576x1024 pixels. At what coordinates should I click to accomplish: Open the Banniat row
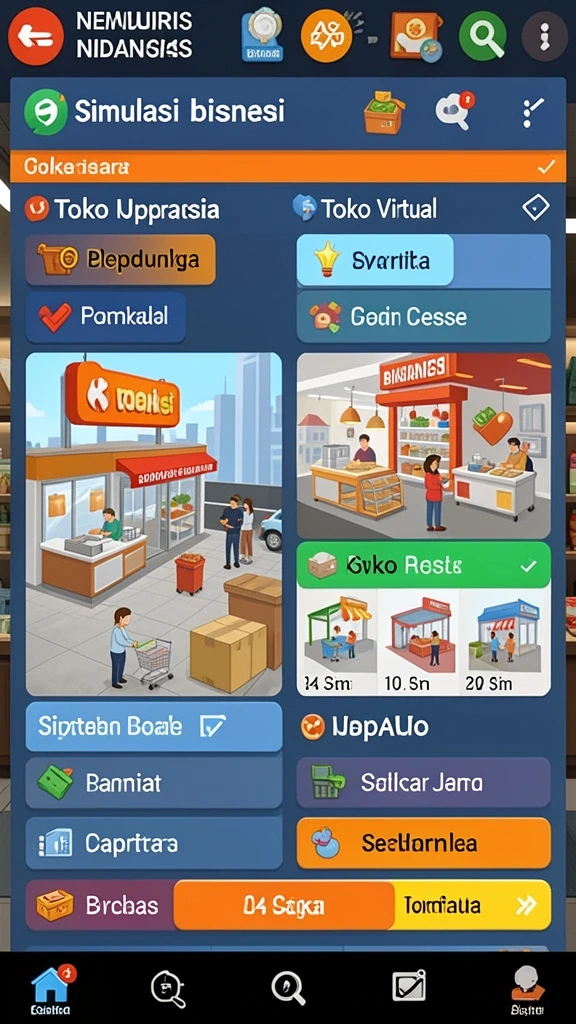pos(154,782)
